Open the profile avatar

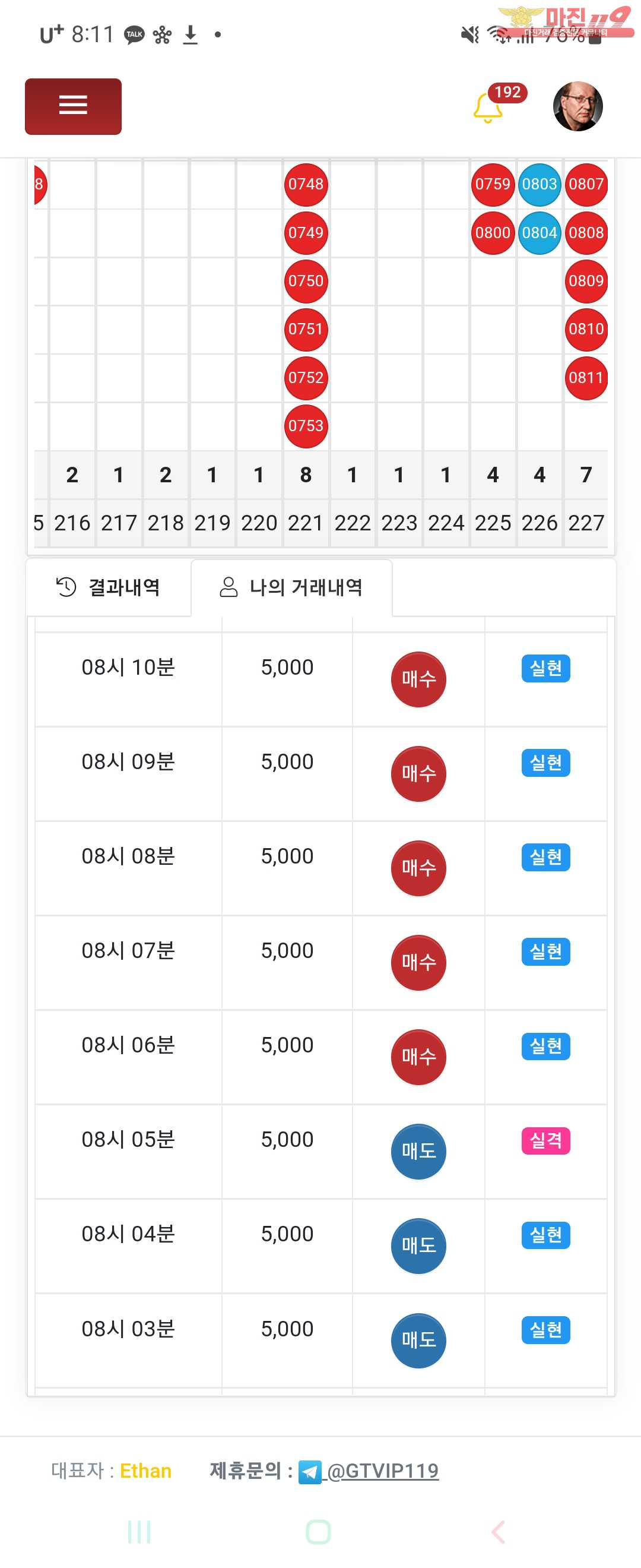click(x=577, y=106)
